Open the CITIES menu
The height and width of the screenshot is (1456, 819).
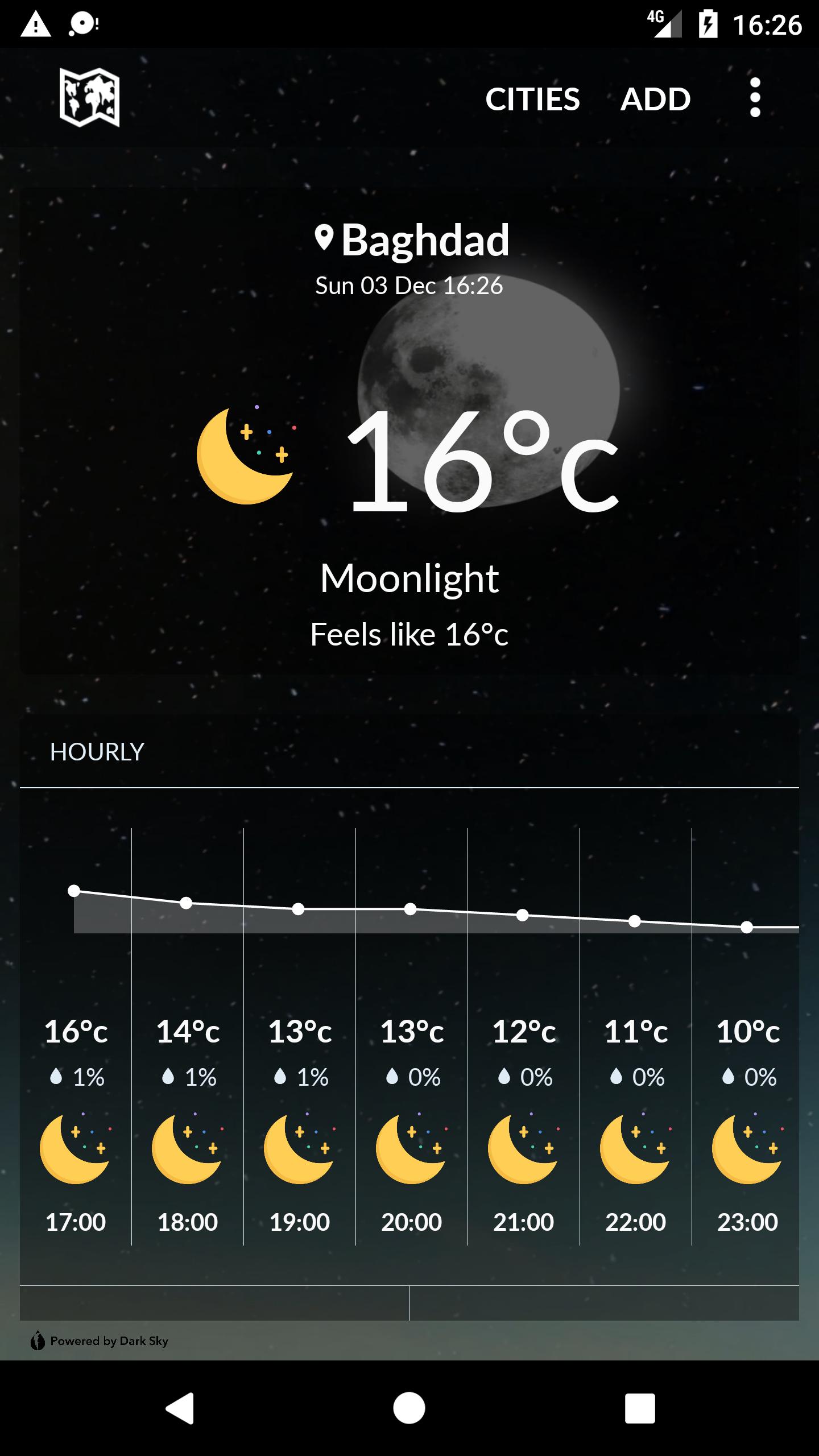tap(533, 100)
